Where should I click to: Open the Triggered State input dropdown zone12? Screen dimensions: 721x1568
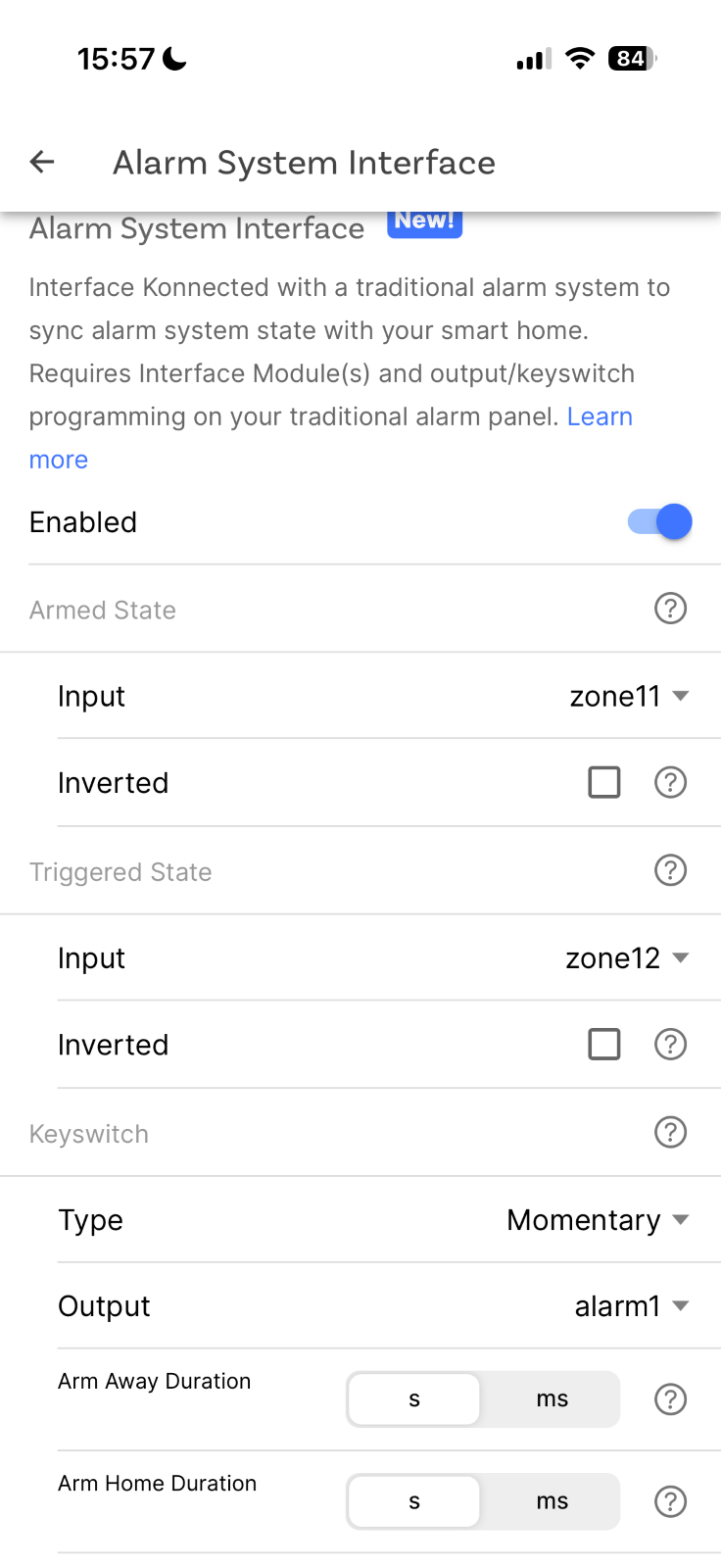click(x=627, y=957)
